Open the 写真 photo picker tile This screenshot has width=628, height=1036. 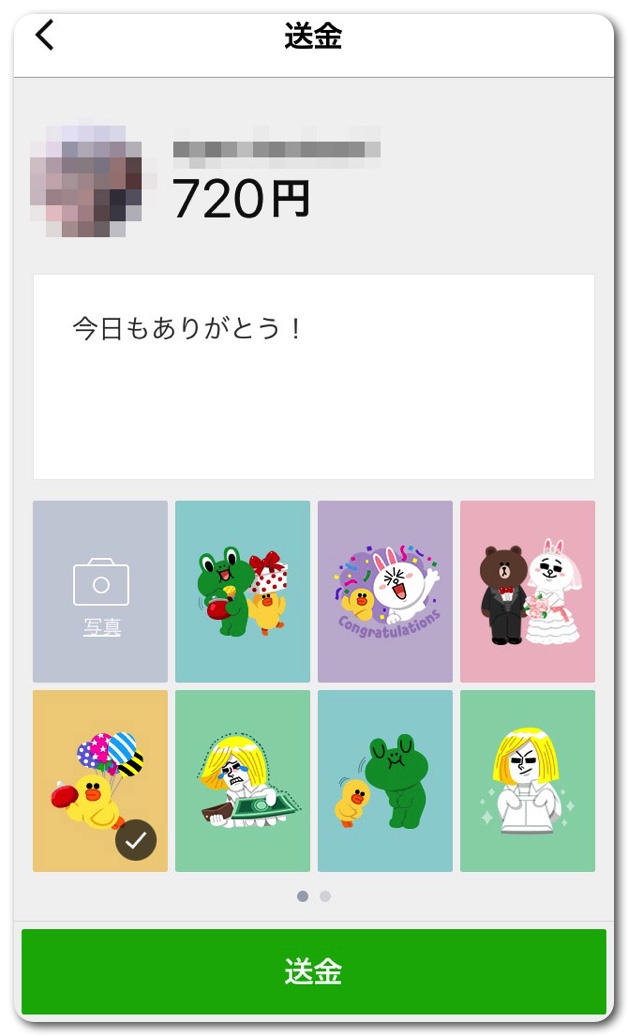[100, 591]
